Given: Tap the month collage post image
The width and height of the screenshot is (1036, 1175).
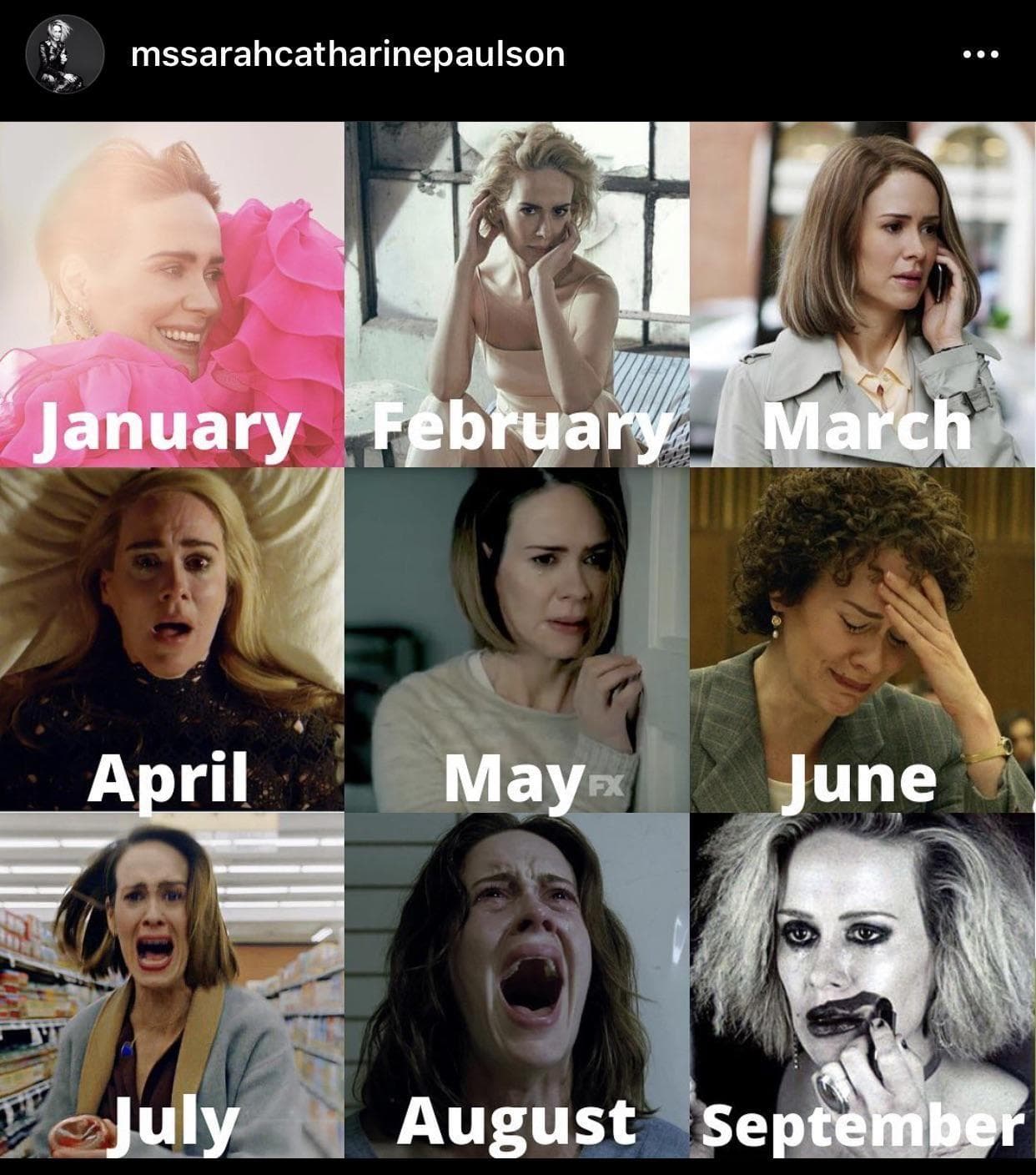Looking at the screenshot, I should click(517, 639).
